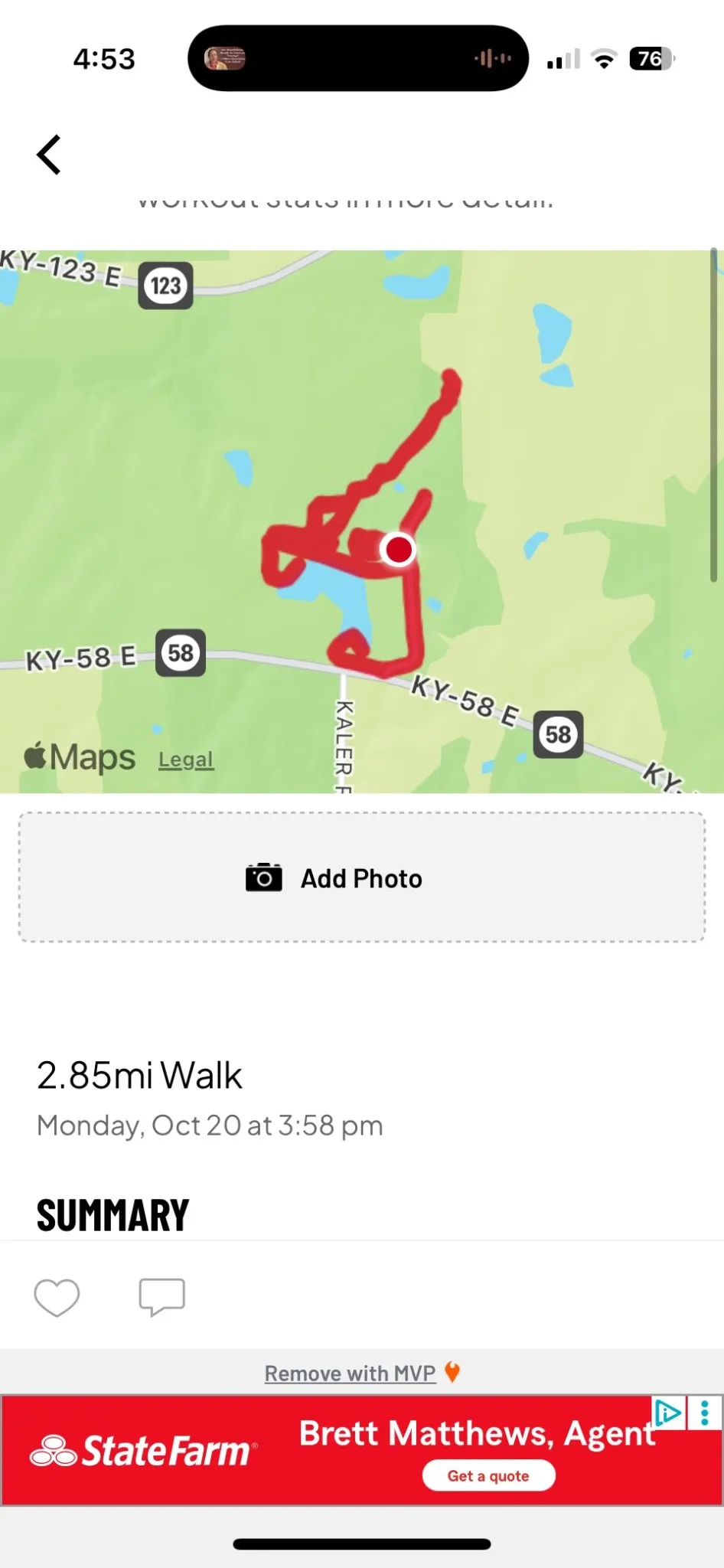Add a photo to this walk
The image size is (724, 1568).
click(x=361, y=877)
